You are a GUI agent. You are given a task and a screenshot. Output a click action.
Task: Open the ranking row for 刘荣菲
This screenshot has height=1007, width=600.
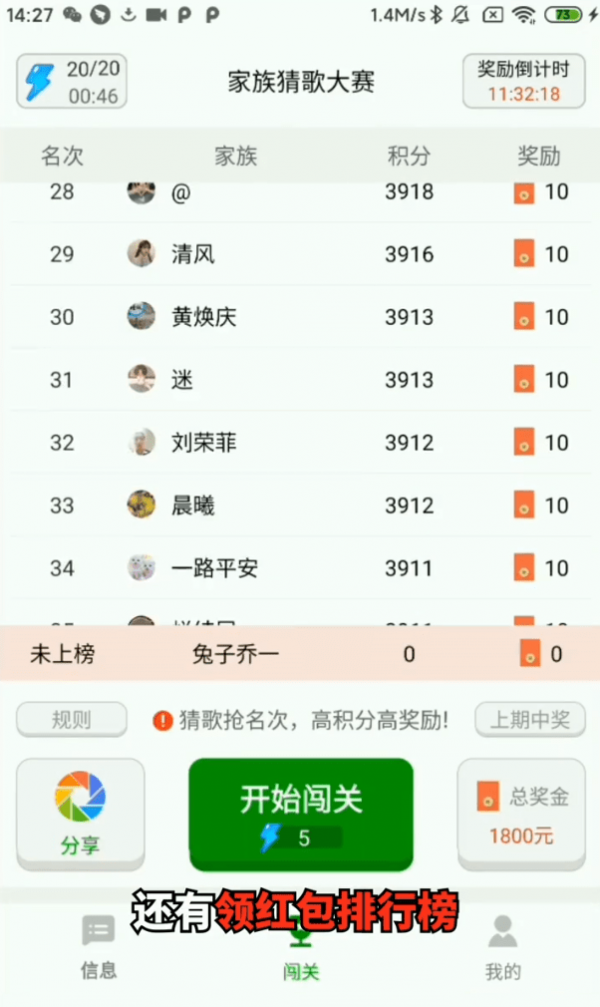click(x=300, y=442)
